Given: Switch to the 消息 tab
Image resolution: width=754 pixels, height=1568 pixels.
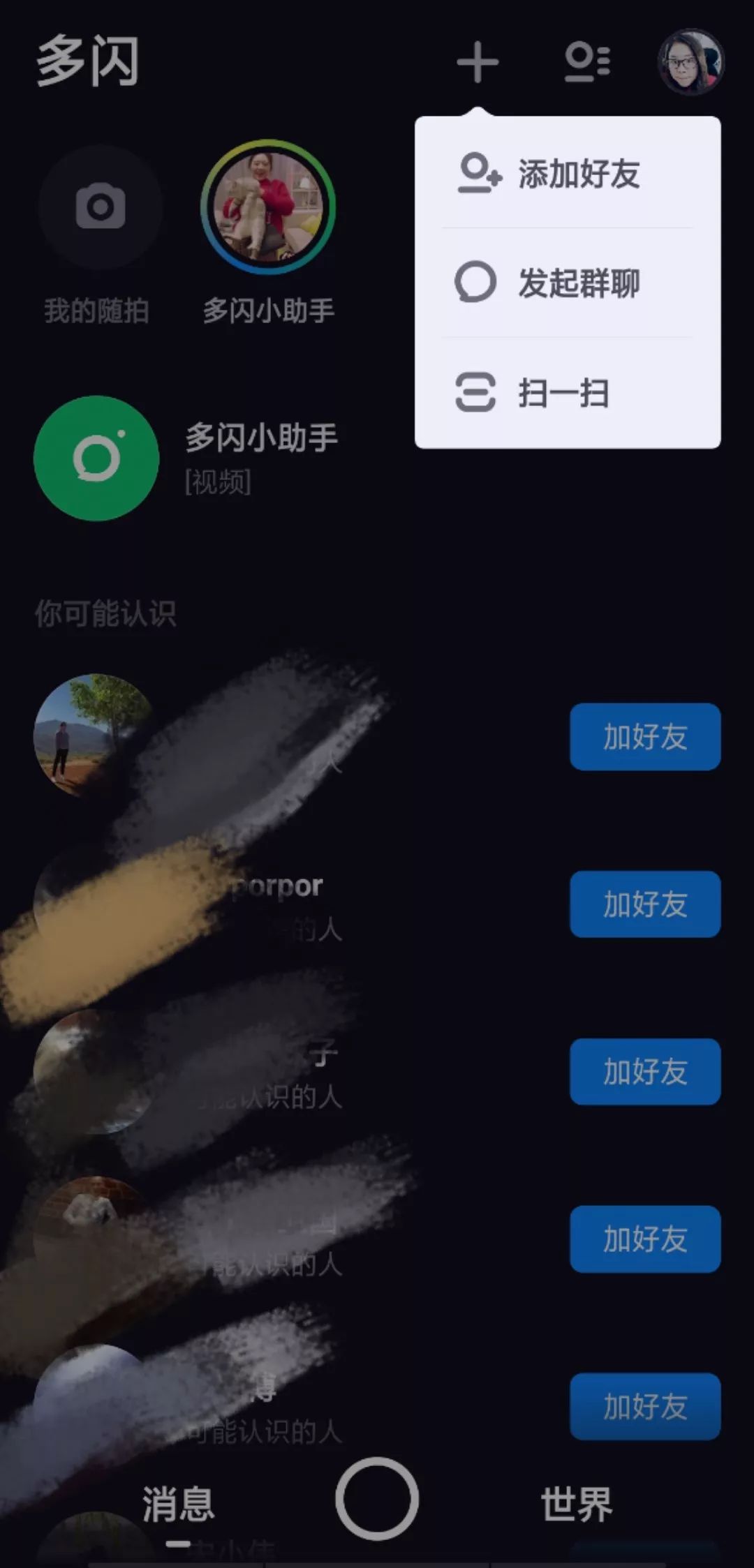Looking at the screenshot, I should click(178, 1504).
